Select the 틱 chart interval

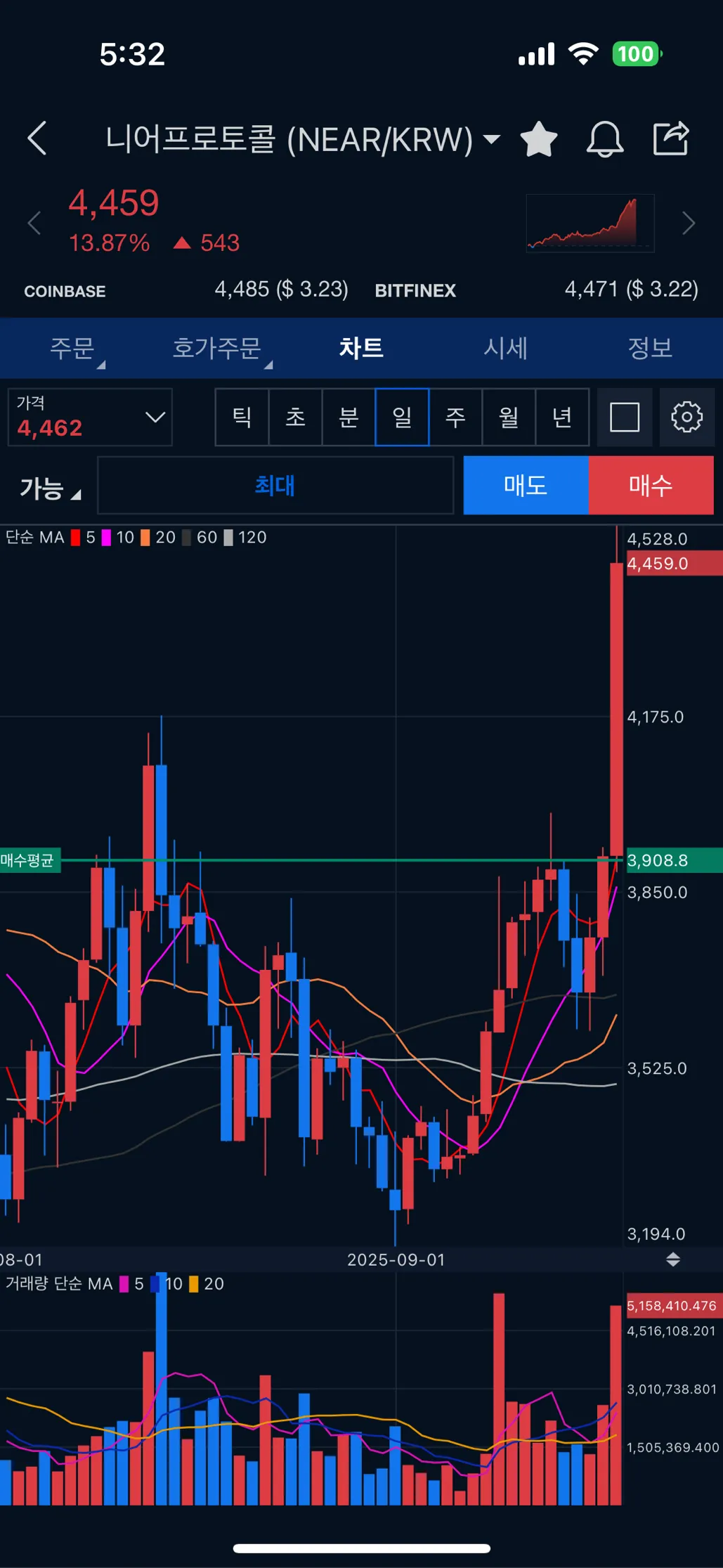242,417
